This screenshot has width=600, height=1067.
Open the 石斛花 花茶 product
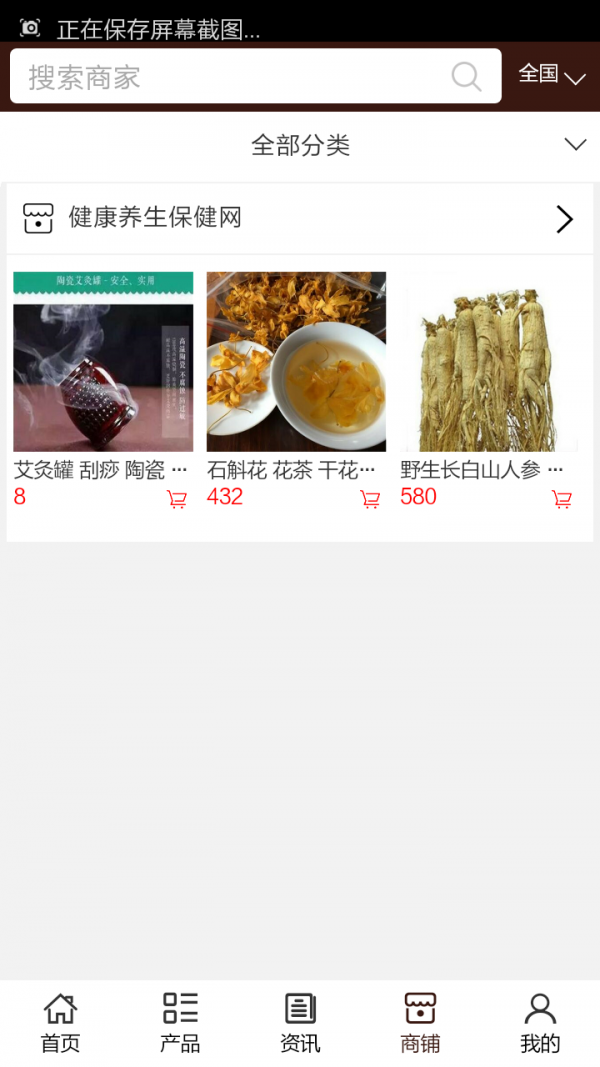296,362
